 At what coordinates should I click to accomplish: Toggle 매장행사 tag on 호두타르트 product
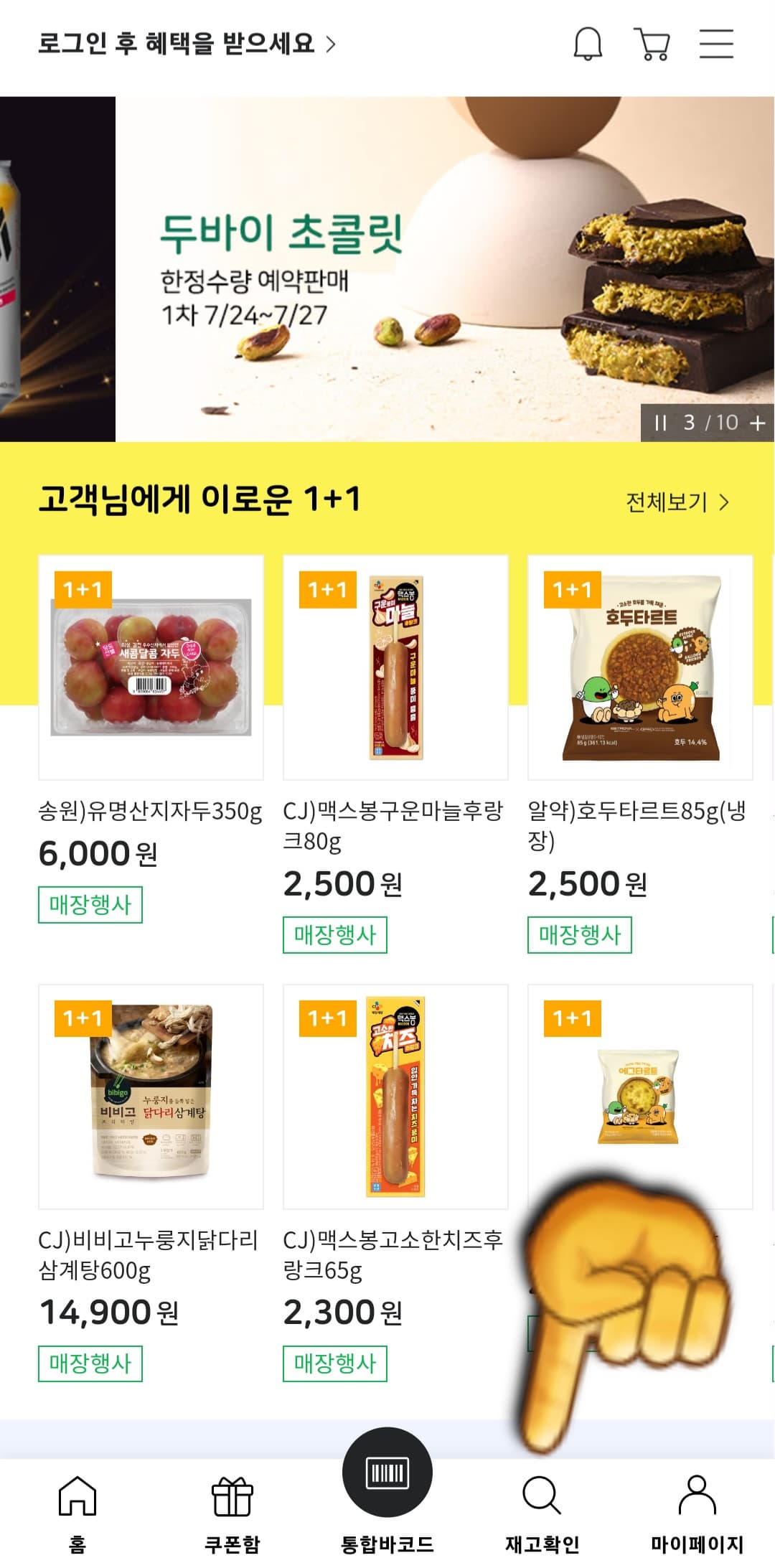pyautogui.click(x=579, y=933)
